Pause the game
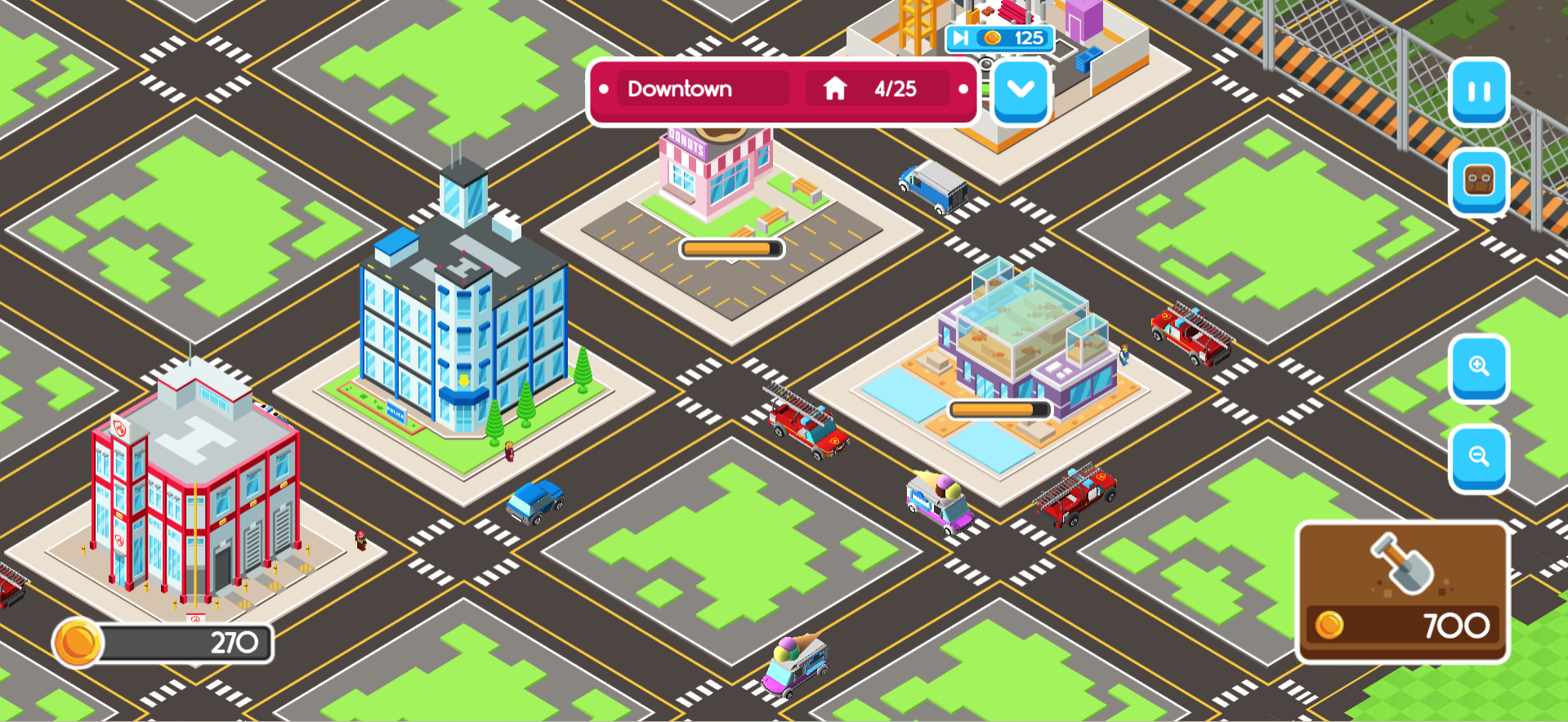 click(1478, 91)
